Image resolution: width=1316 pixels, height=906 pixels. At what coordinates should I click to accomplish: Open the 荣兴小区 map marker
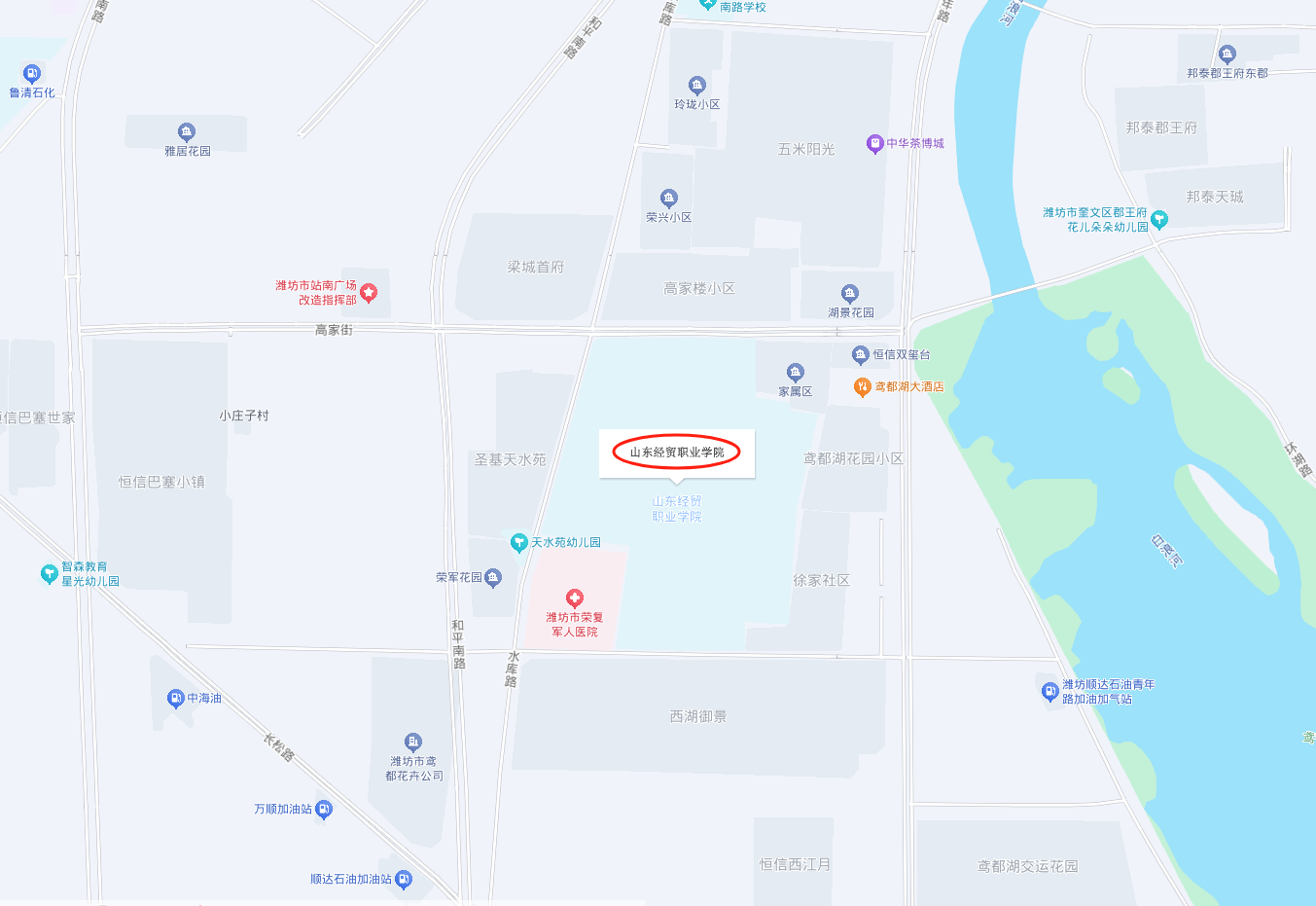tap(668, 199)
